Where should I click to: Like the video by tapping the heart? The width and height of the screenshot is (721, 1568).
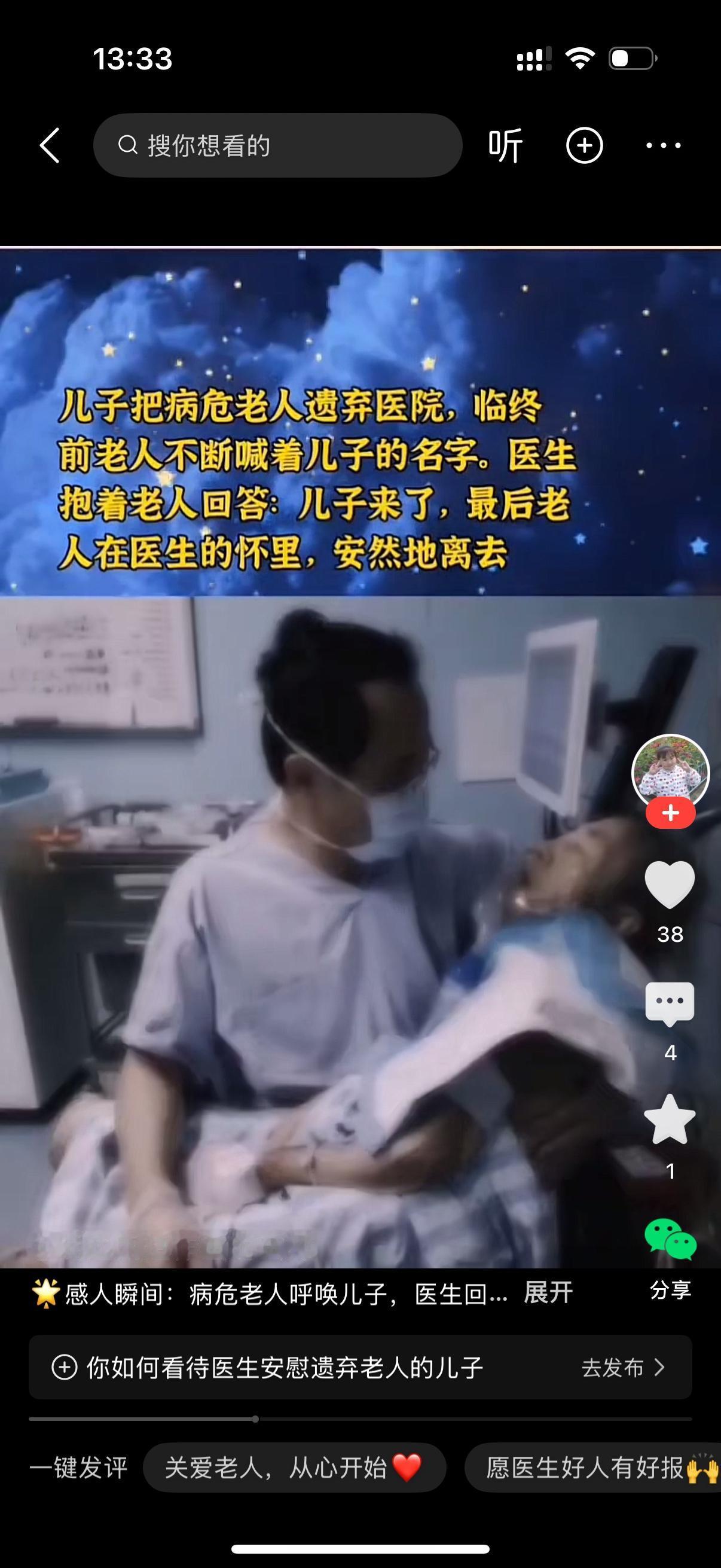tap(671, 884)
